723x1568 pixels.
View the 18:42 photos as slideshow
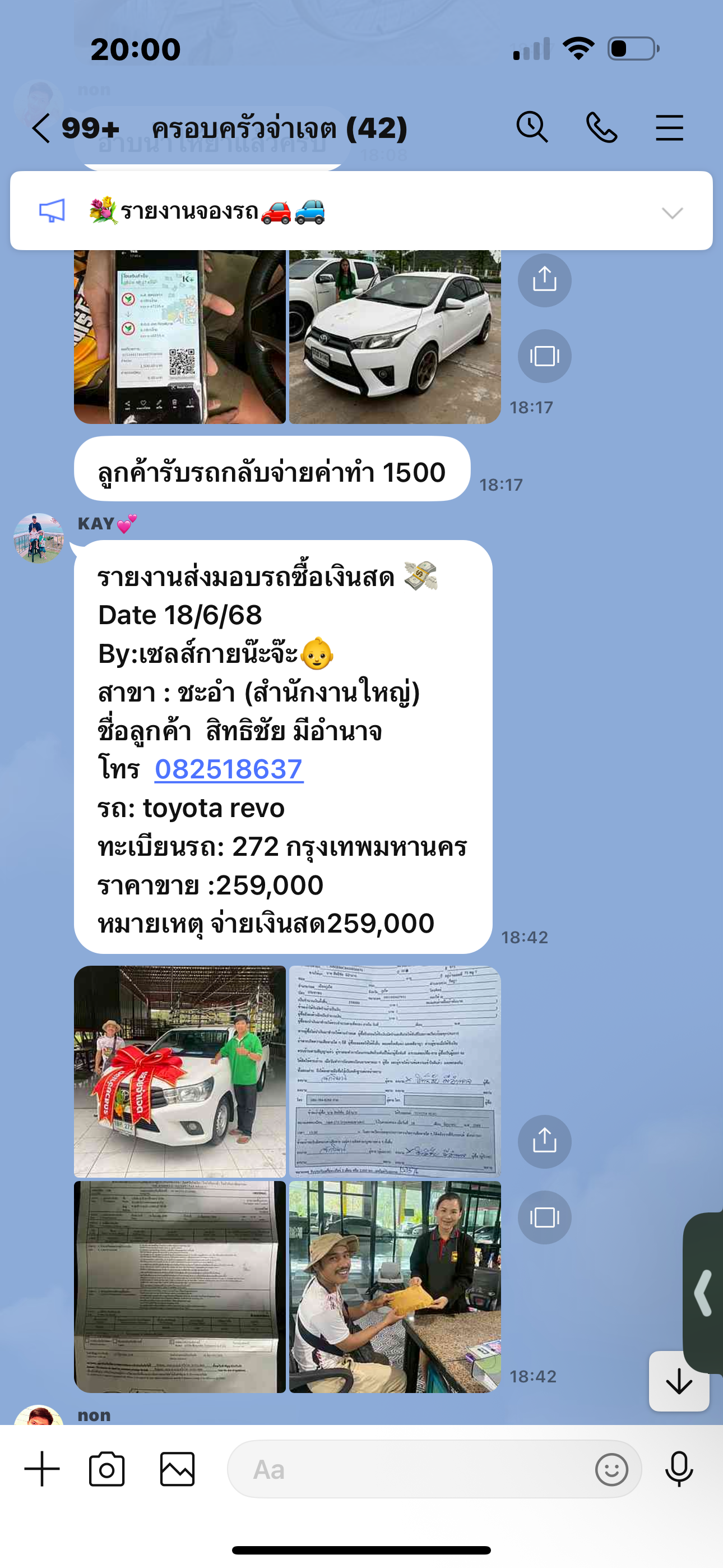click(x=544, y=1217)
